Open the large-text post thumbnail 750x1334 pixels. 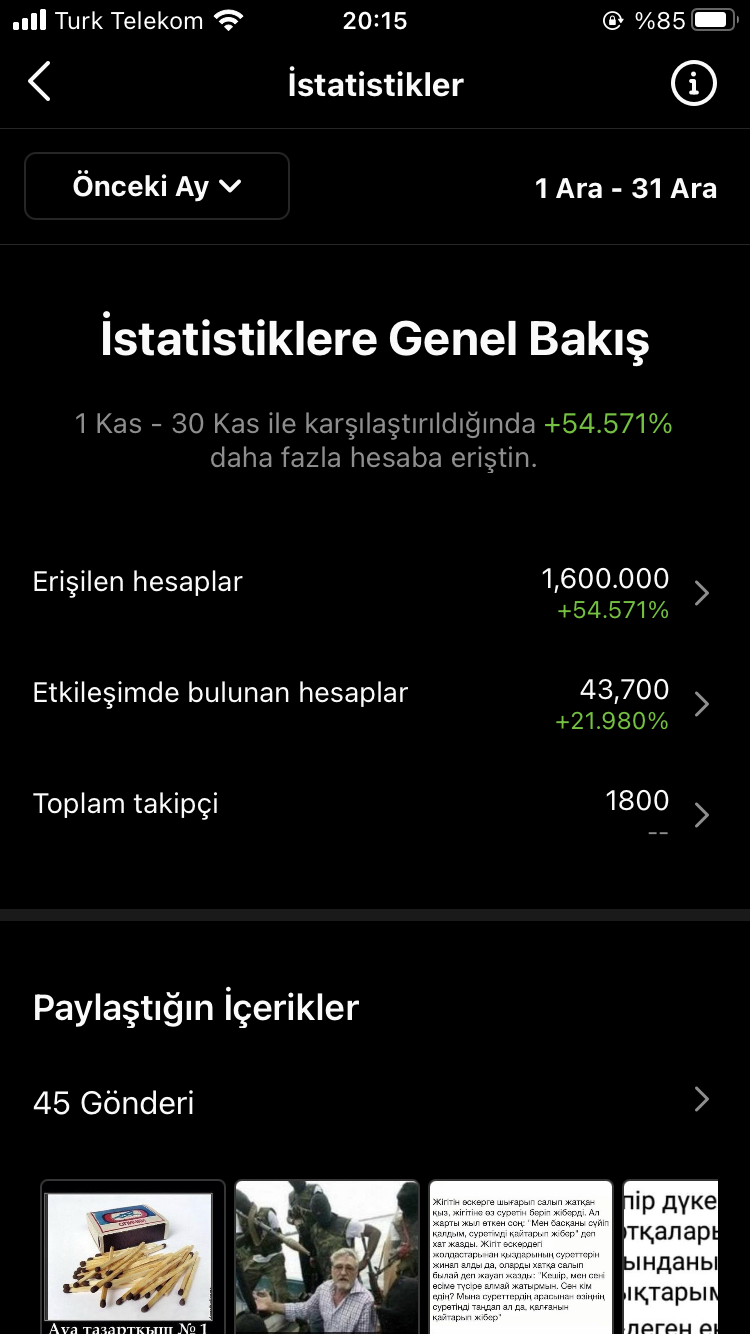point(670,1257)
